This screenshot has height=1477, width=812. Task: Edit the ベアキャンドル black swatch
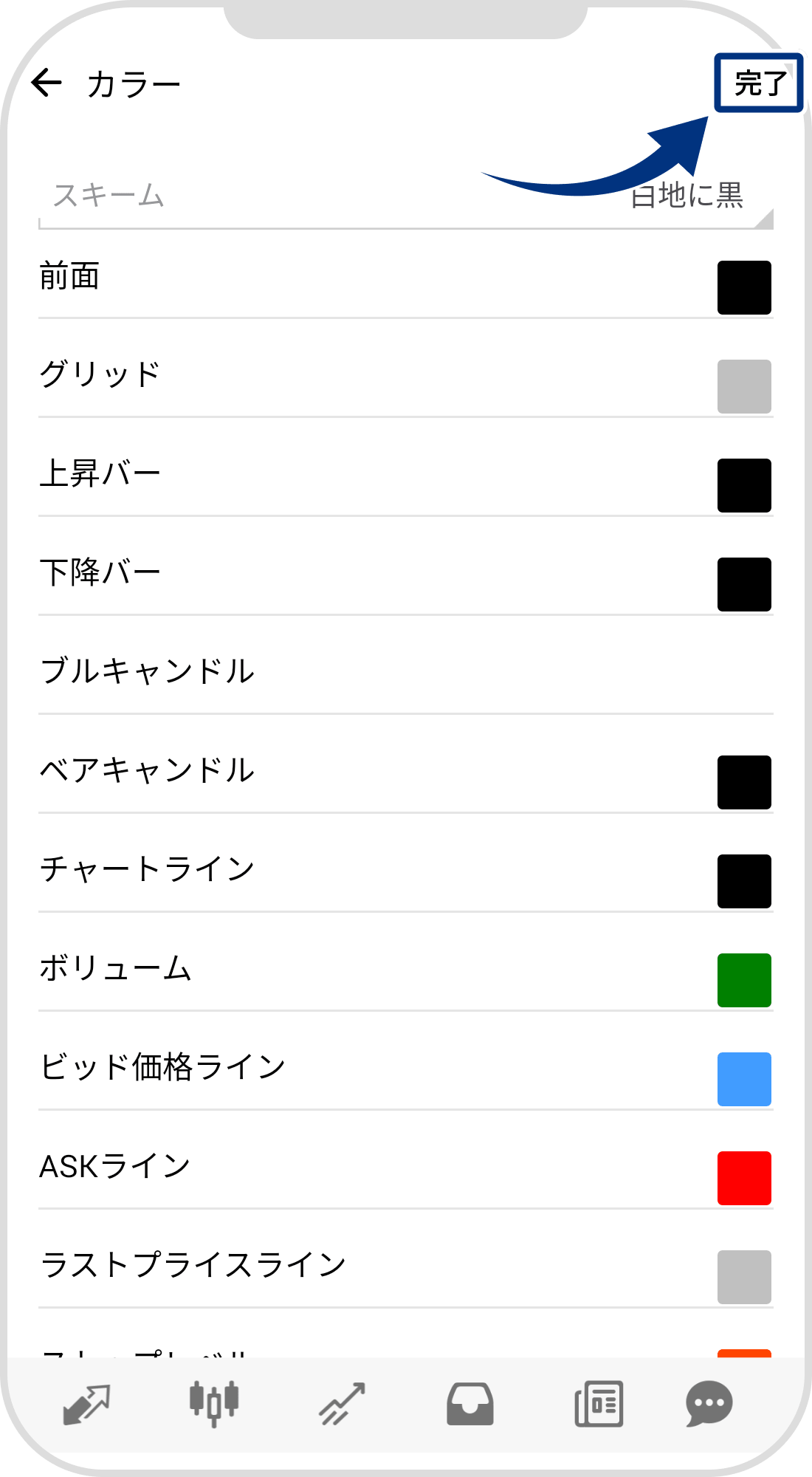[744, 783]
